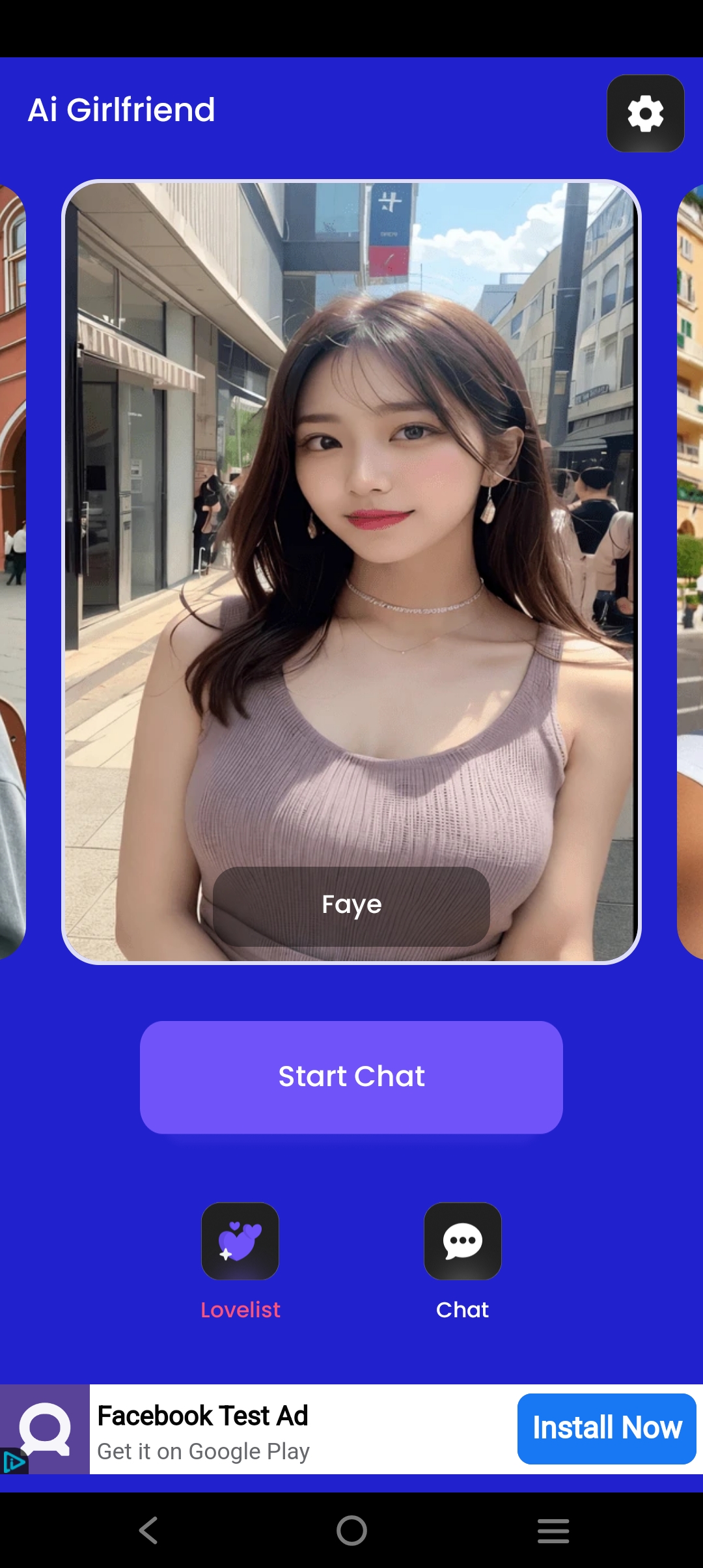The image size is (703, 1568).
Task: Select the Faye character card
Action: click(x=351, y=571)
